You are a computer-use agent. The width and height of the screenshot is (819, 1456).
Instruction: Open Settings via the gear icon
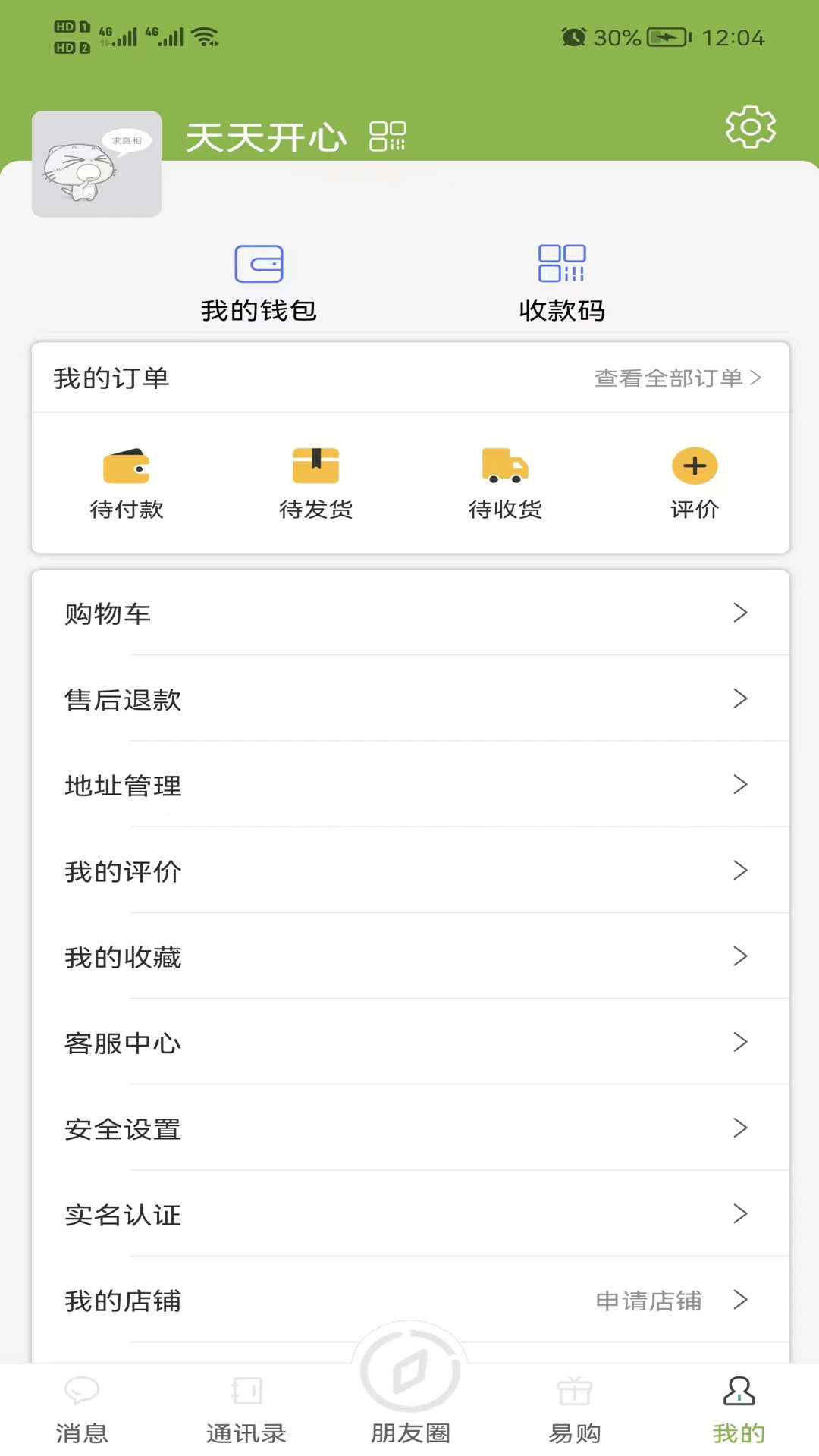coord(749,129)
